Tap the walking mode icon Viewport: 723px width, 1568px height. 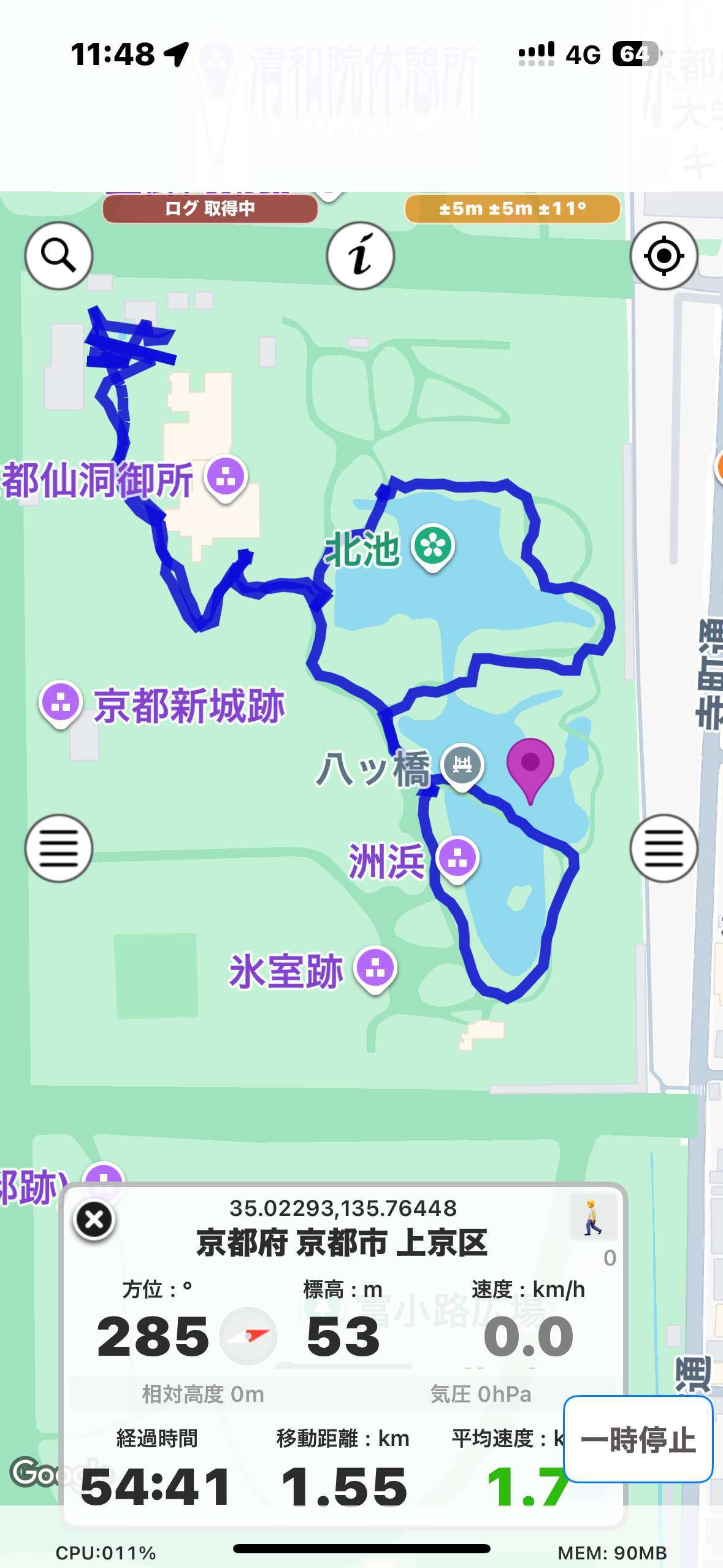click(592, 1217)
